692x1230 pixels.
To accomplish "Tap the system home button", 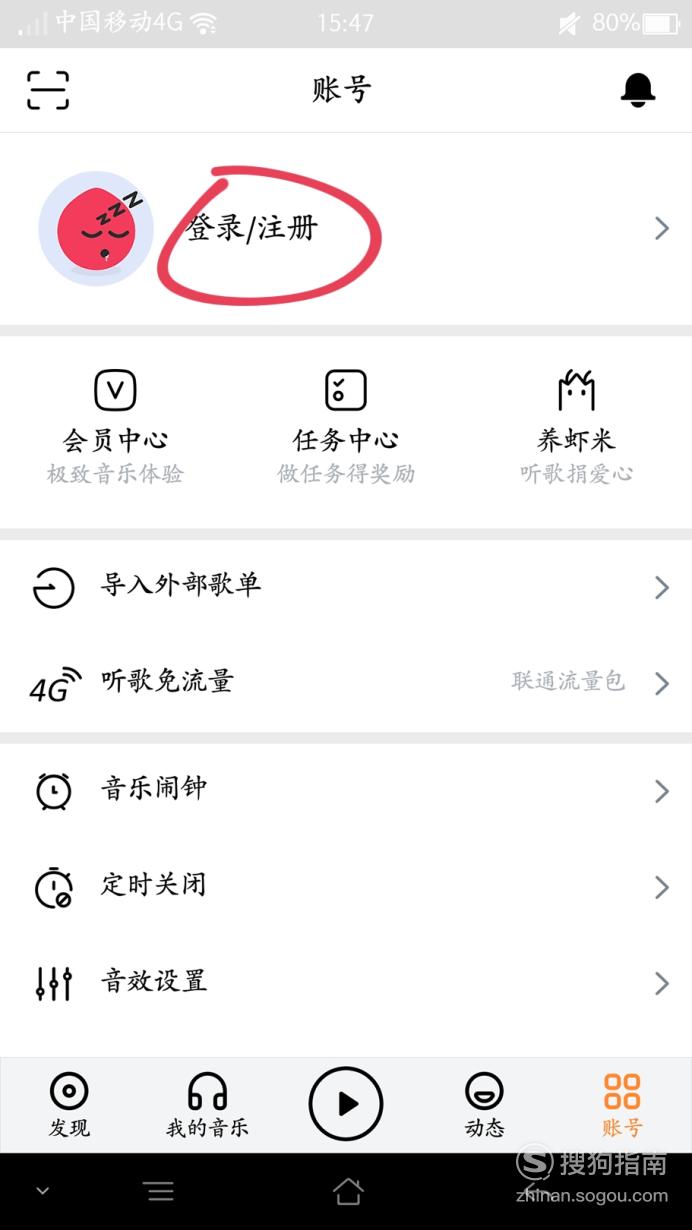I will click(x=347, y=1191).
